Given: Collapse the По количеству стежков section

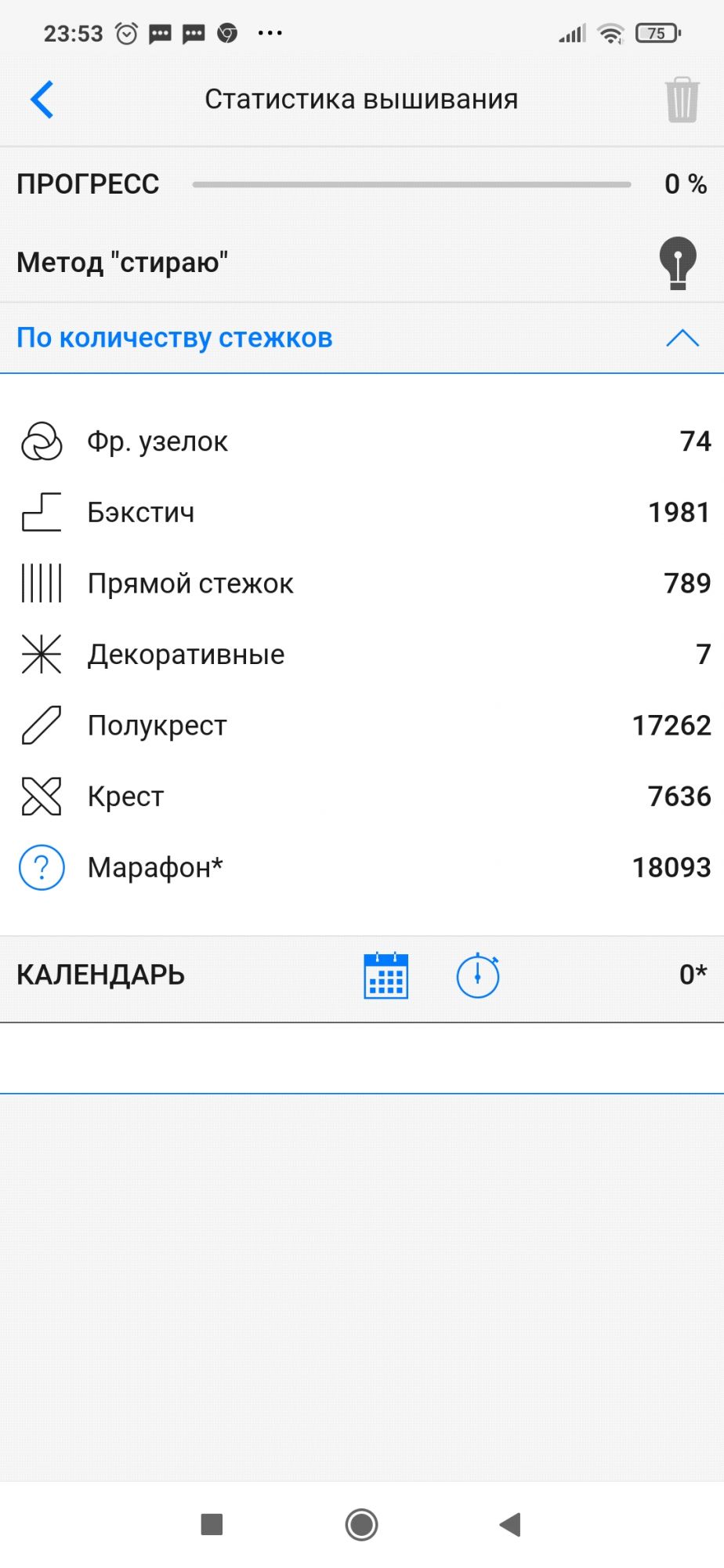Looking at the screenshot, I should [x=682, y=338].
